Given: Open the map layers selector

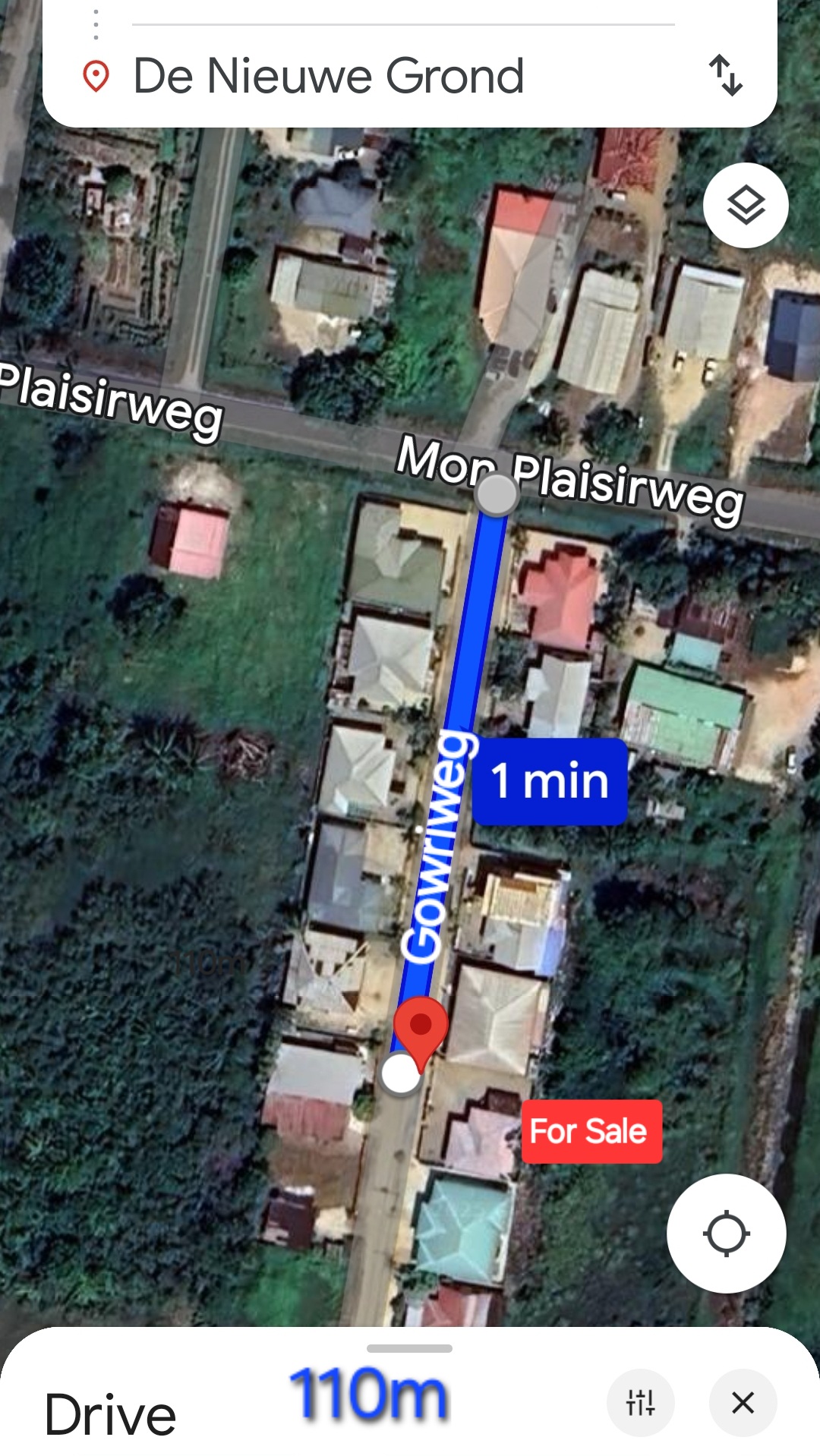Looking at the screenshot, I should pyautogui.click(x=746, y=205).
